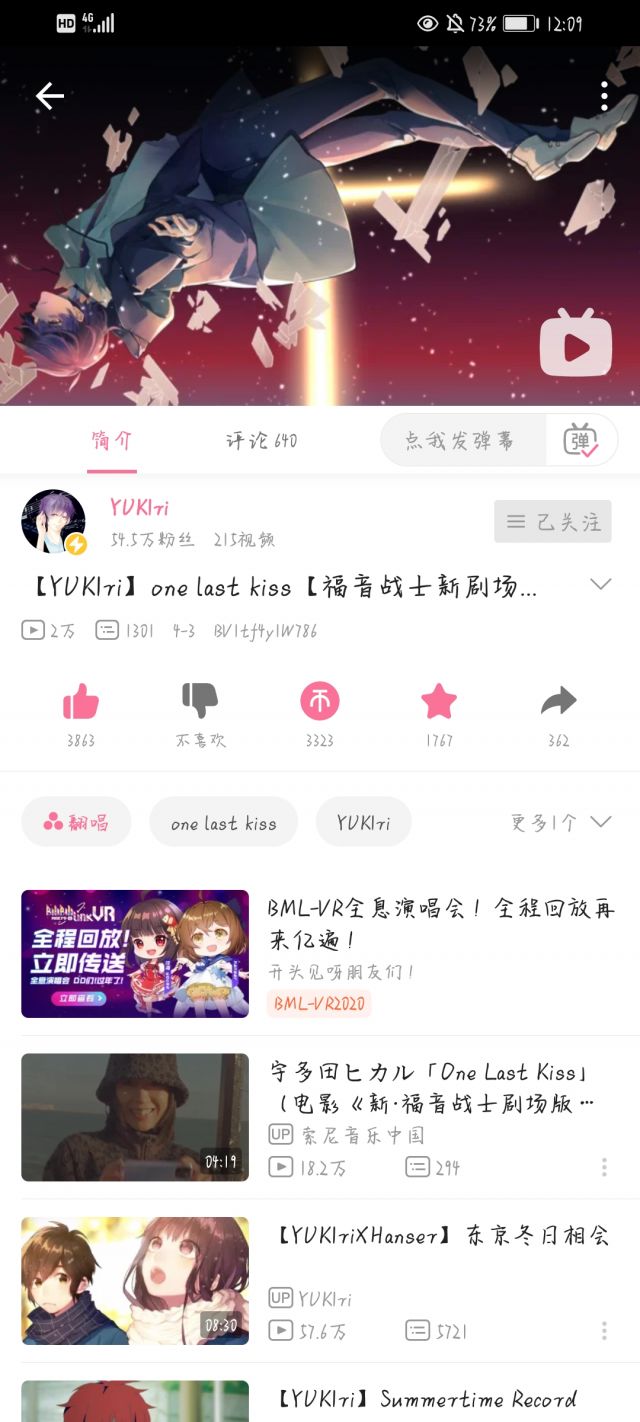Open the 翻唱 tag chip

click(76, 822)
